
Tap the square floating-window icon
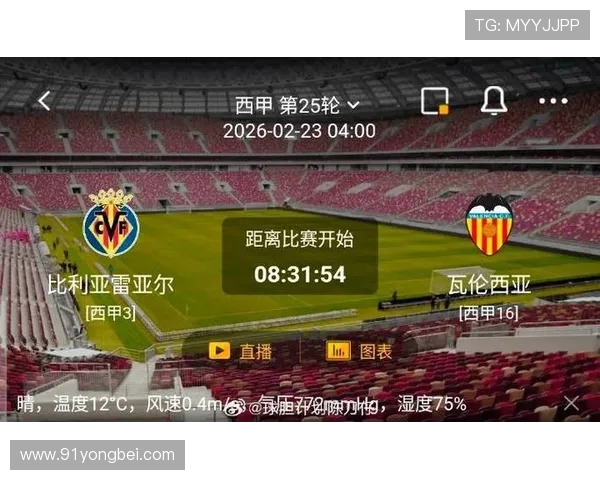(434, 101)
